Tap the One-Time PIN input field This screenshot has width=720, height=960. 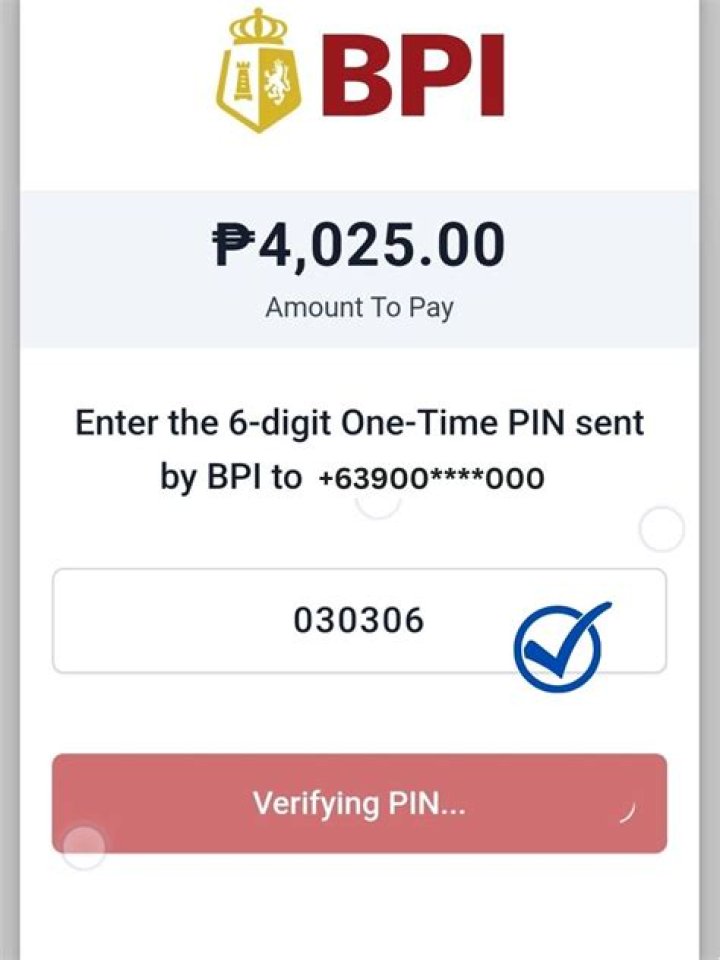point(358,621)
